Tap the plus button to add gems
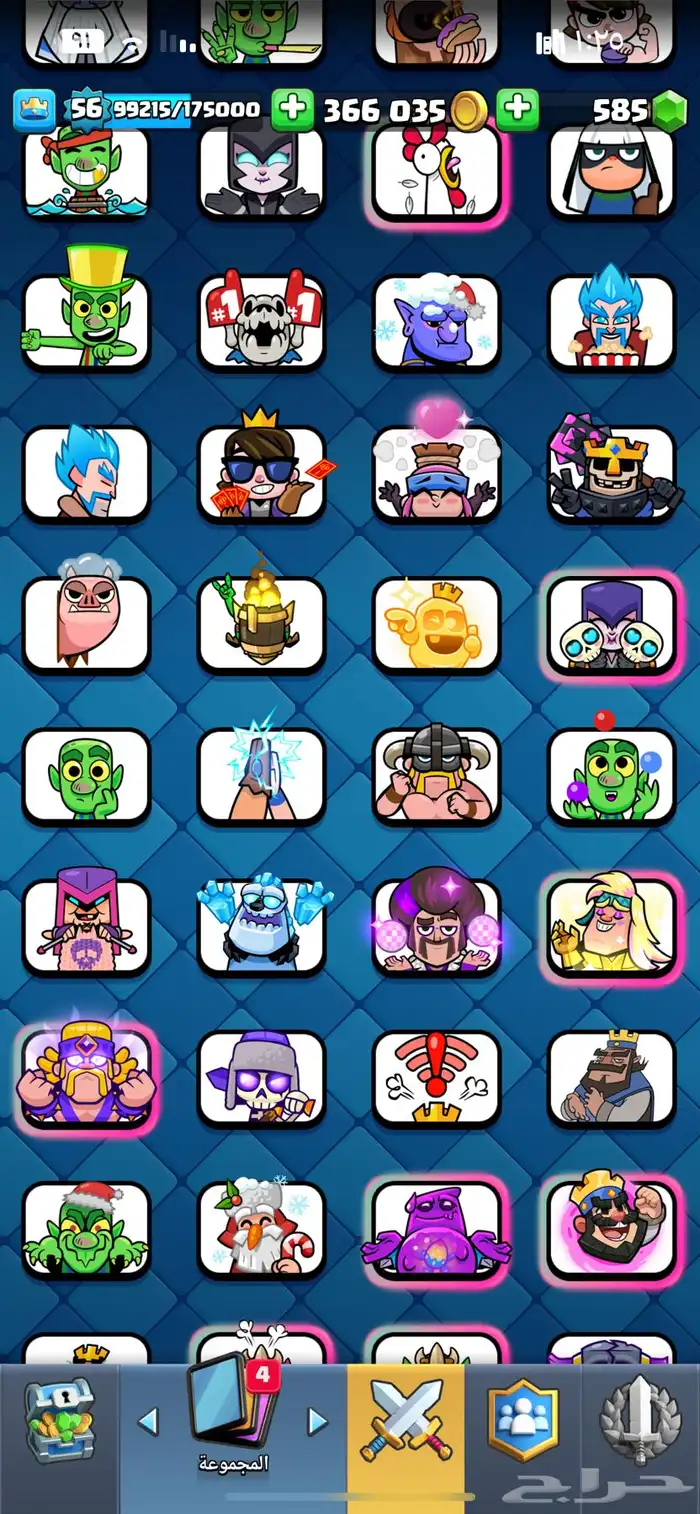 (517, 109)
